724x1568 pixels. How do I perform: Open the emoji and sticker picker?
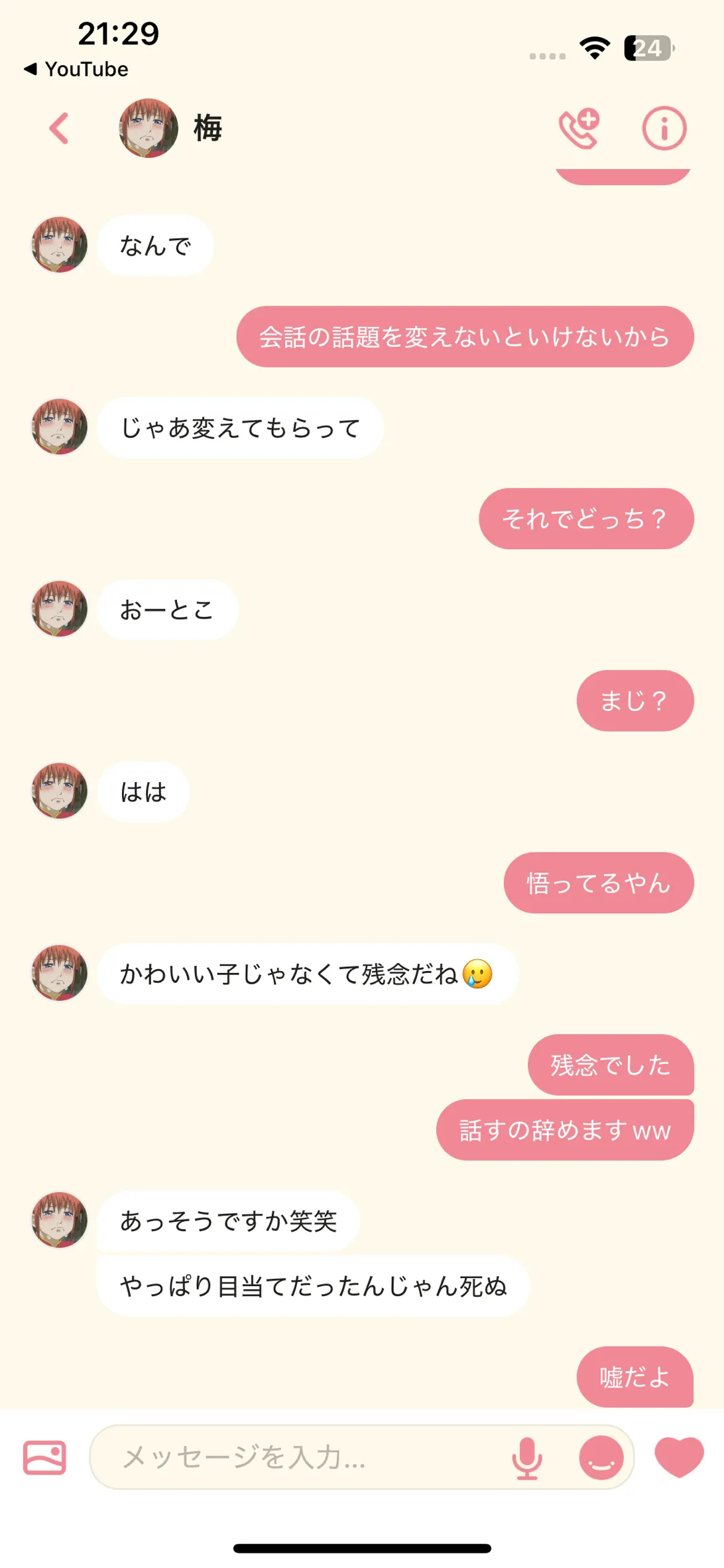601,1457
